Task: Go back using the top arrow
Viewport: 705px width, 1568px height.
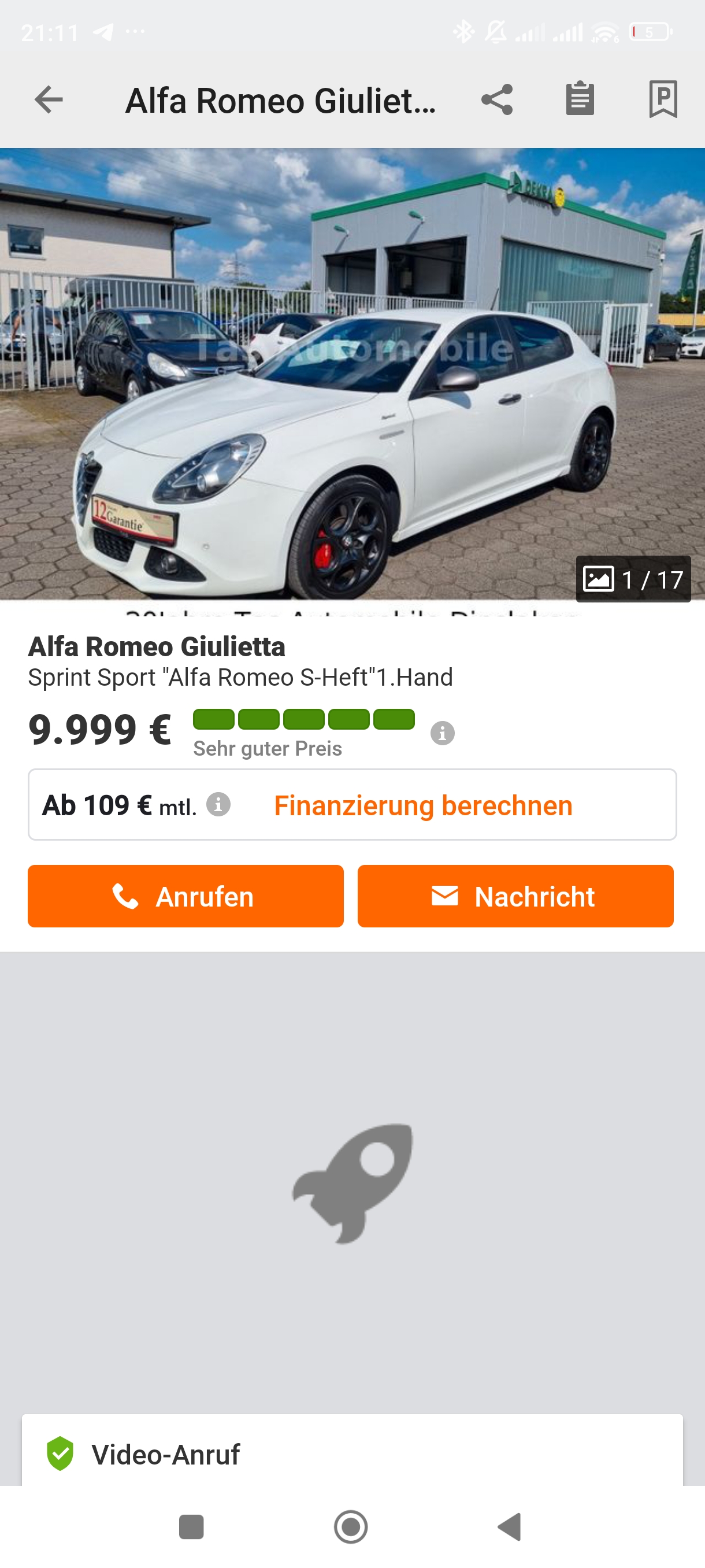Action: tap(49, 100)
